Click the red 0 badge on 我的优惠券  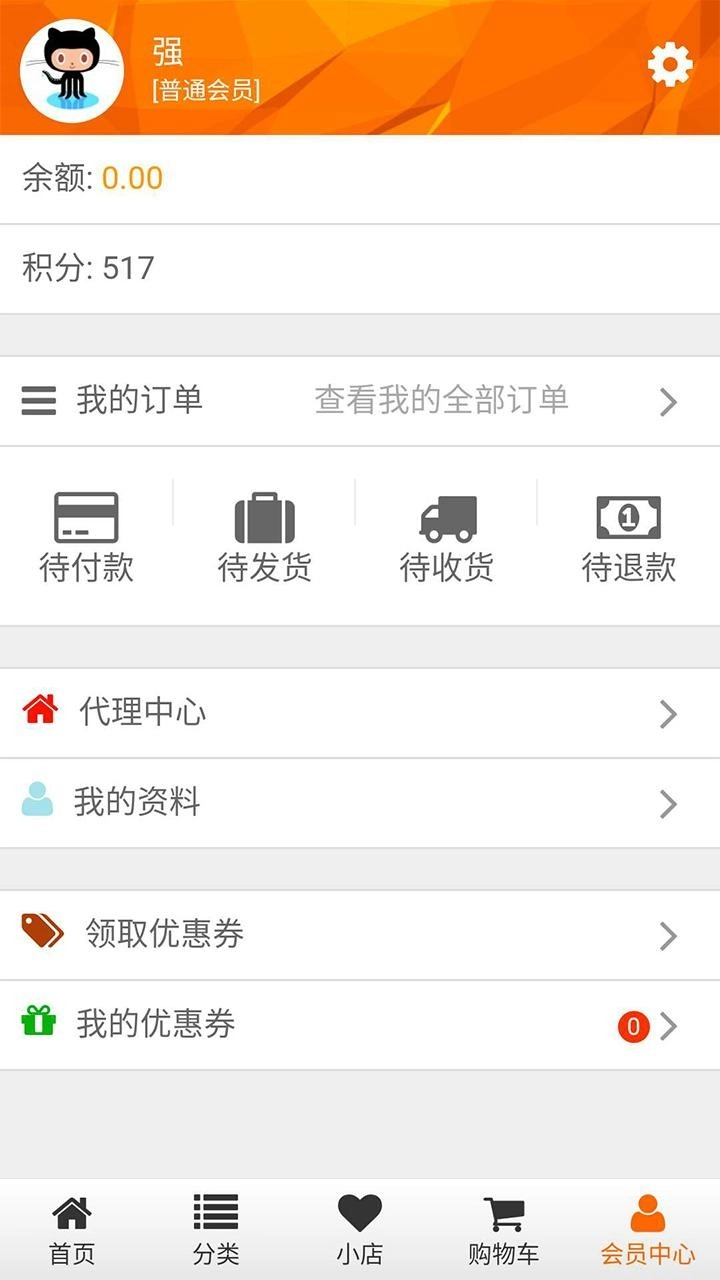point(632,1026)
